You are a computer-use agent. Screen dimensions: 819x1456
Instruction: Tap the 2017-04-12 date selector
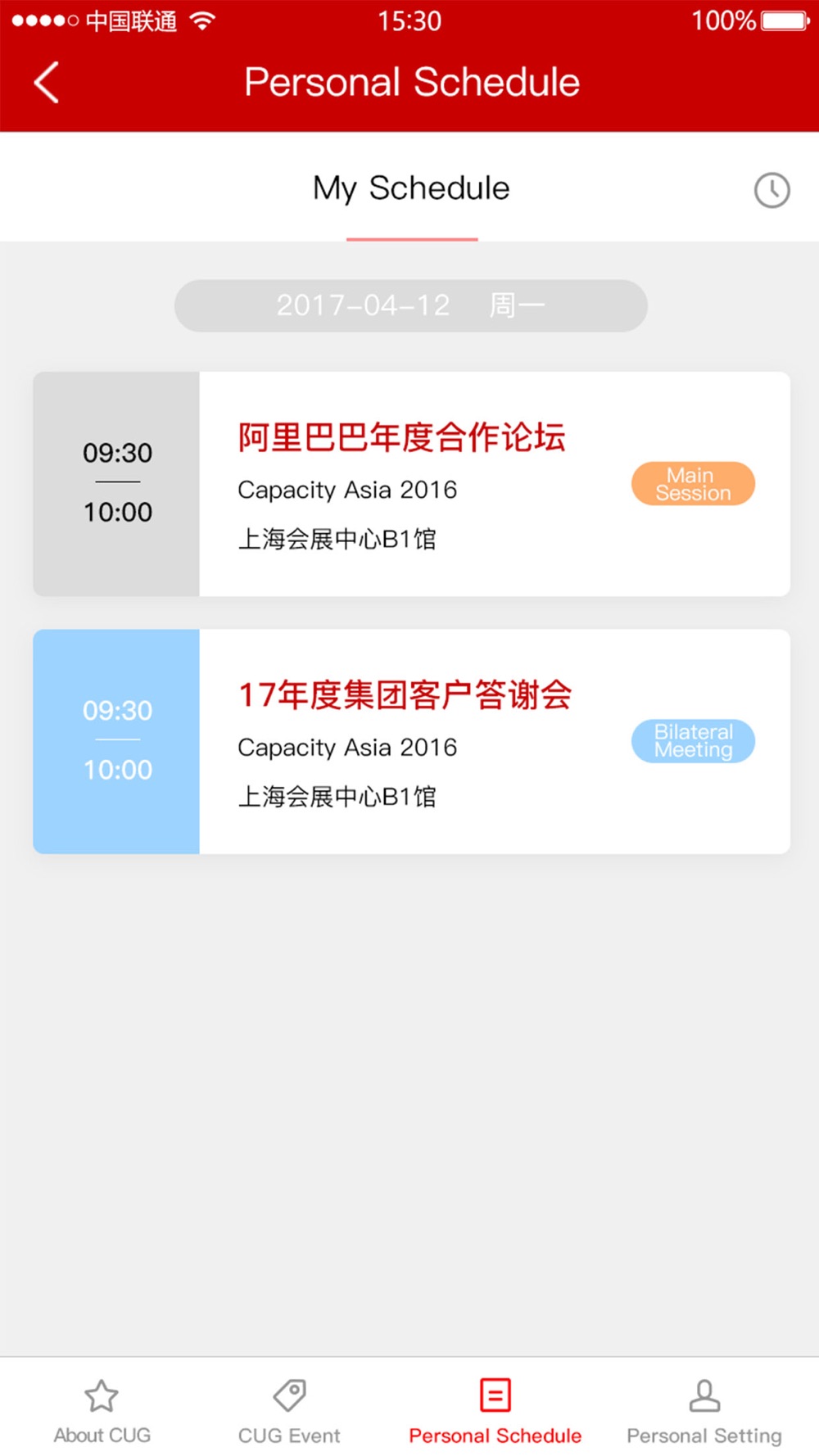tap(410, 305)
